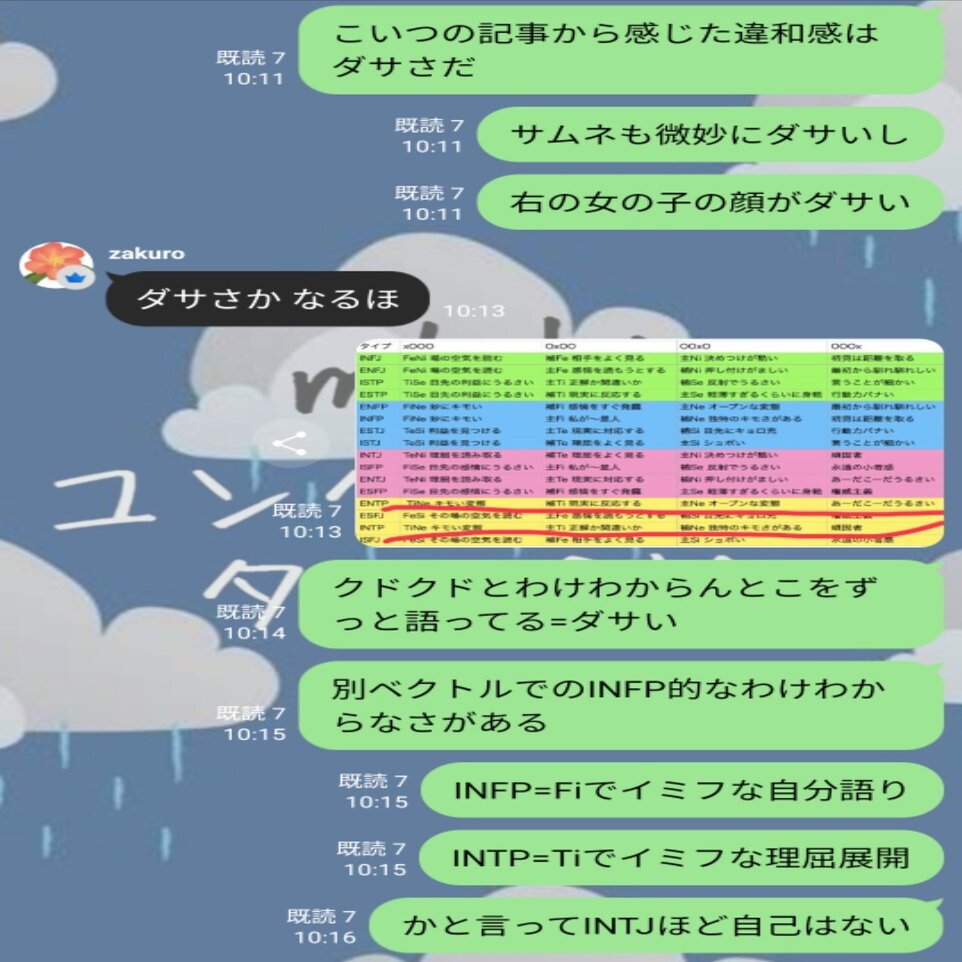Share the image with the share icon
The width and height of the screenshot is (962, 962).
coord(289,445)
